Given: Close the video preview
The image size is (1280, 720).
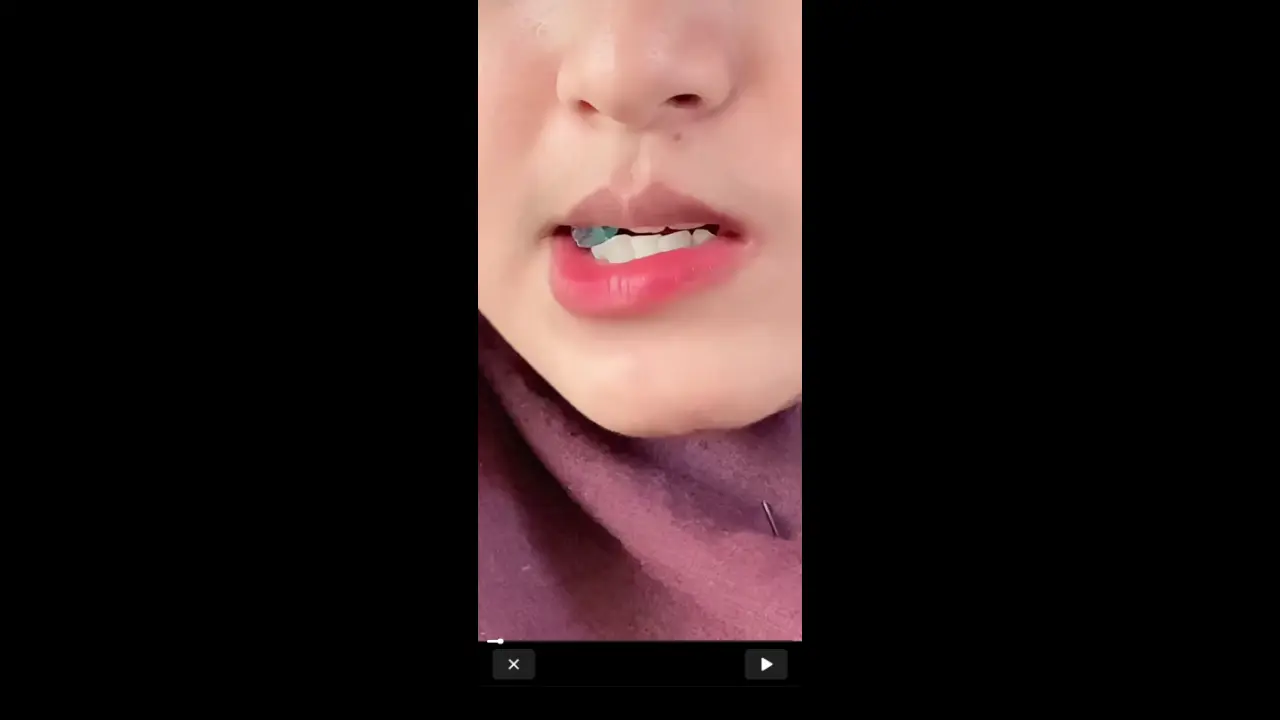Looking at the screenshot, I should (513, 664).
